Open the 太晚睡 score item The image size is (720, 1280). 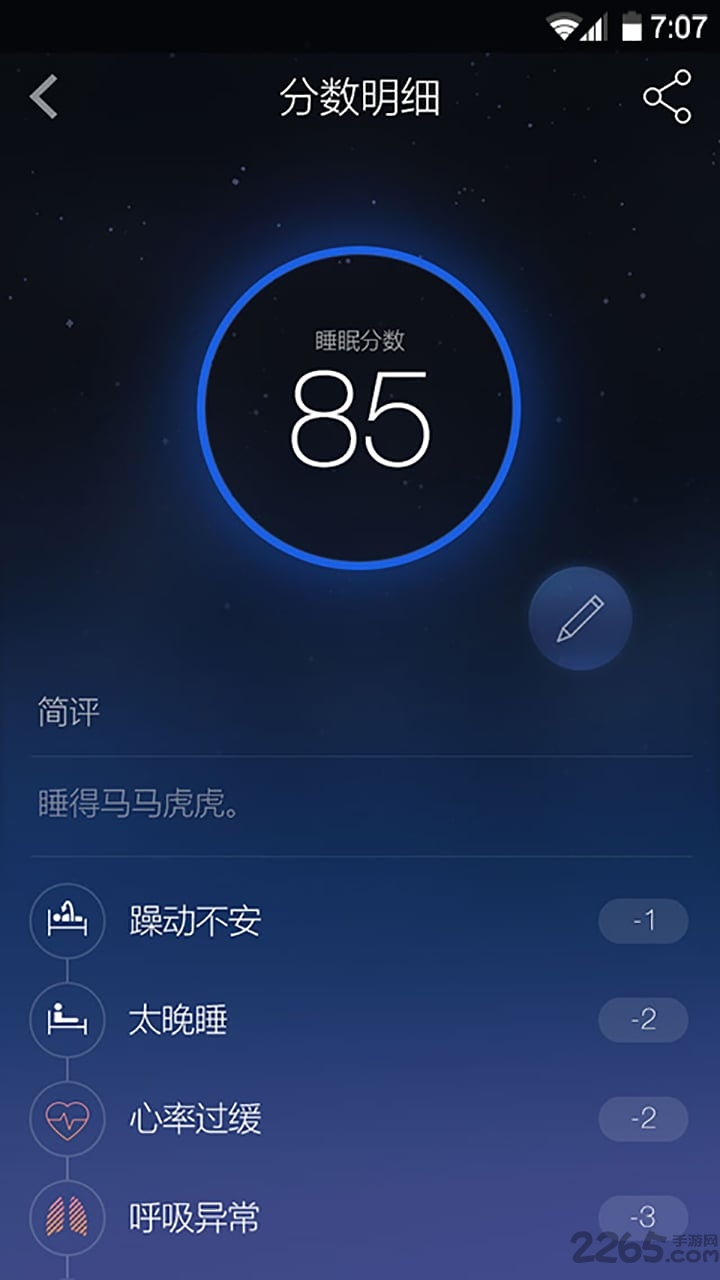coord(360,1020)
